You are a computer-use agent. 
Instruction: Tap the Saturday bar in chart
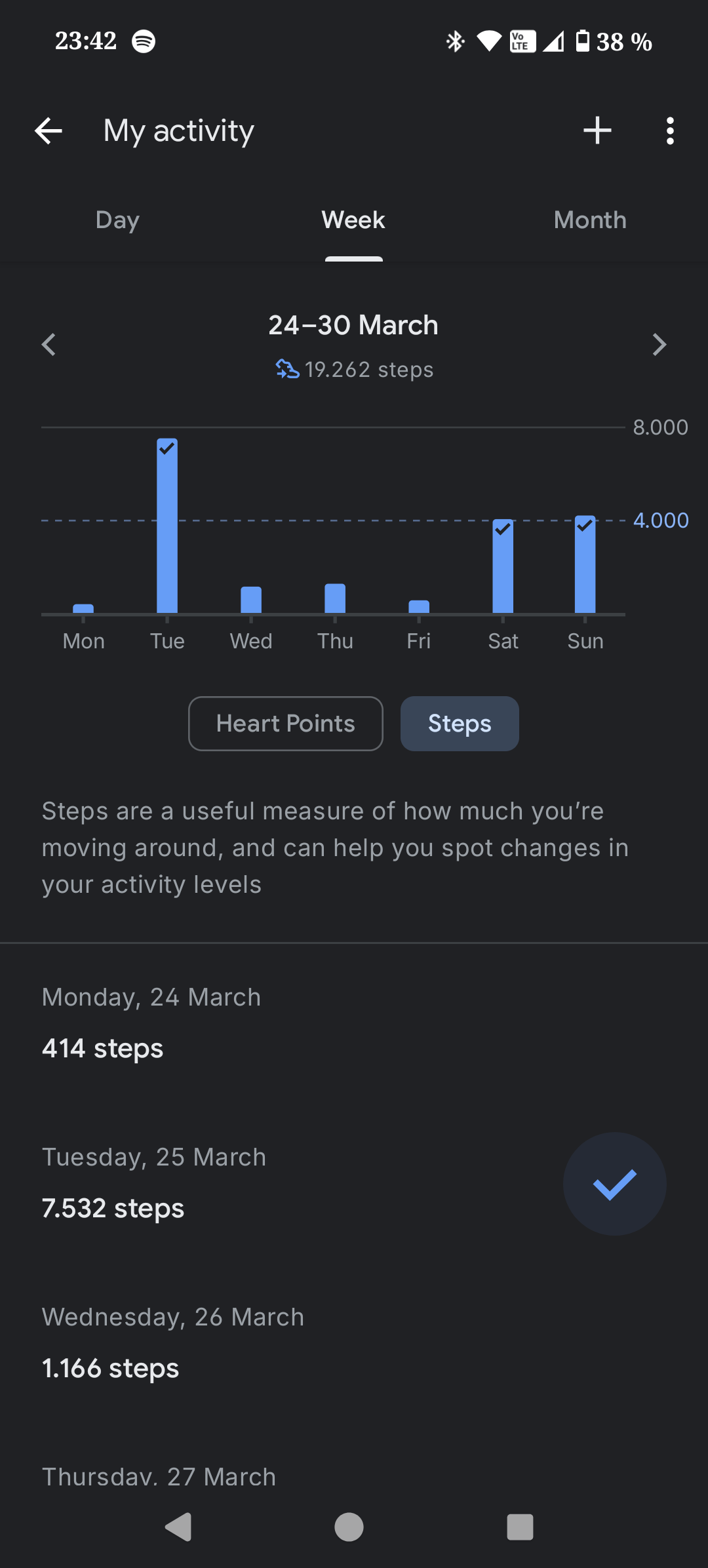point(503,566)
